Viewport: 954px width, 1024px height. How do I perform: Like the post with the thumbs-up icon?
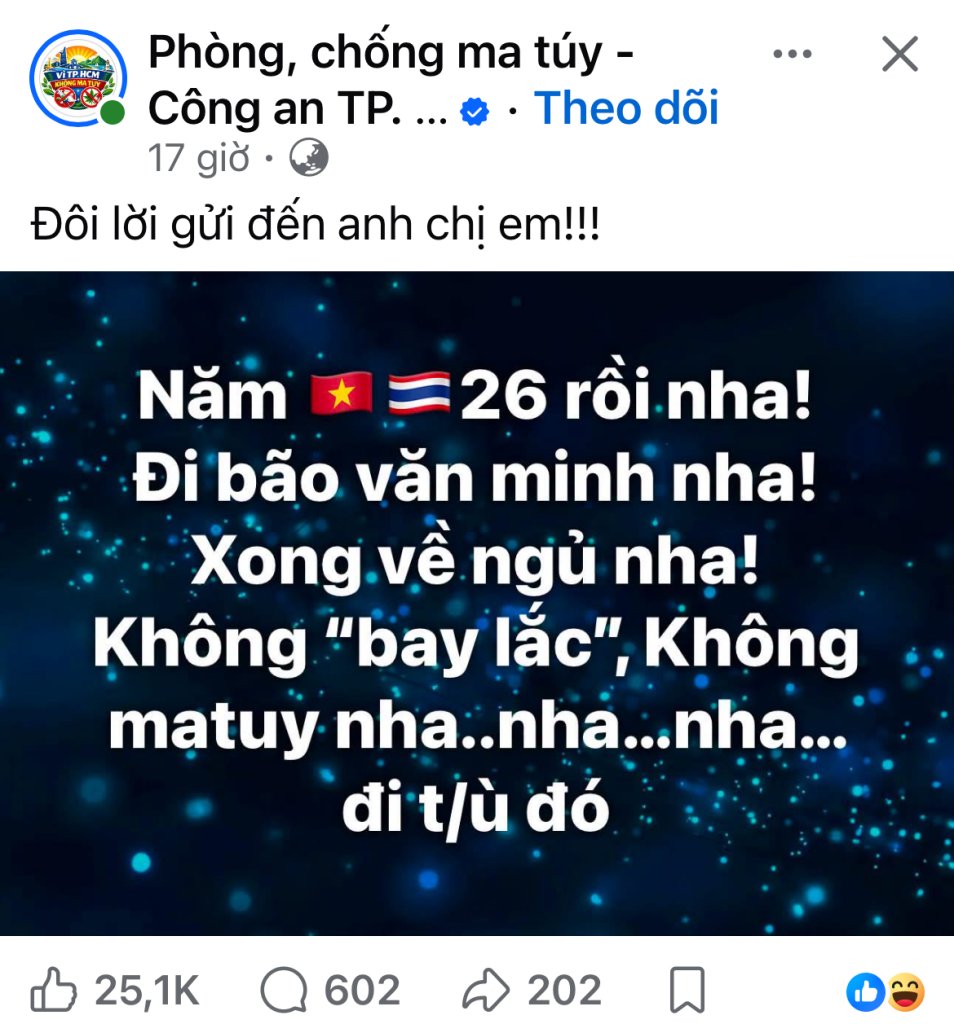(x=54, y=991)
